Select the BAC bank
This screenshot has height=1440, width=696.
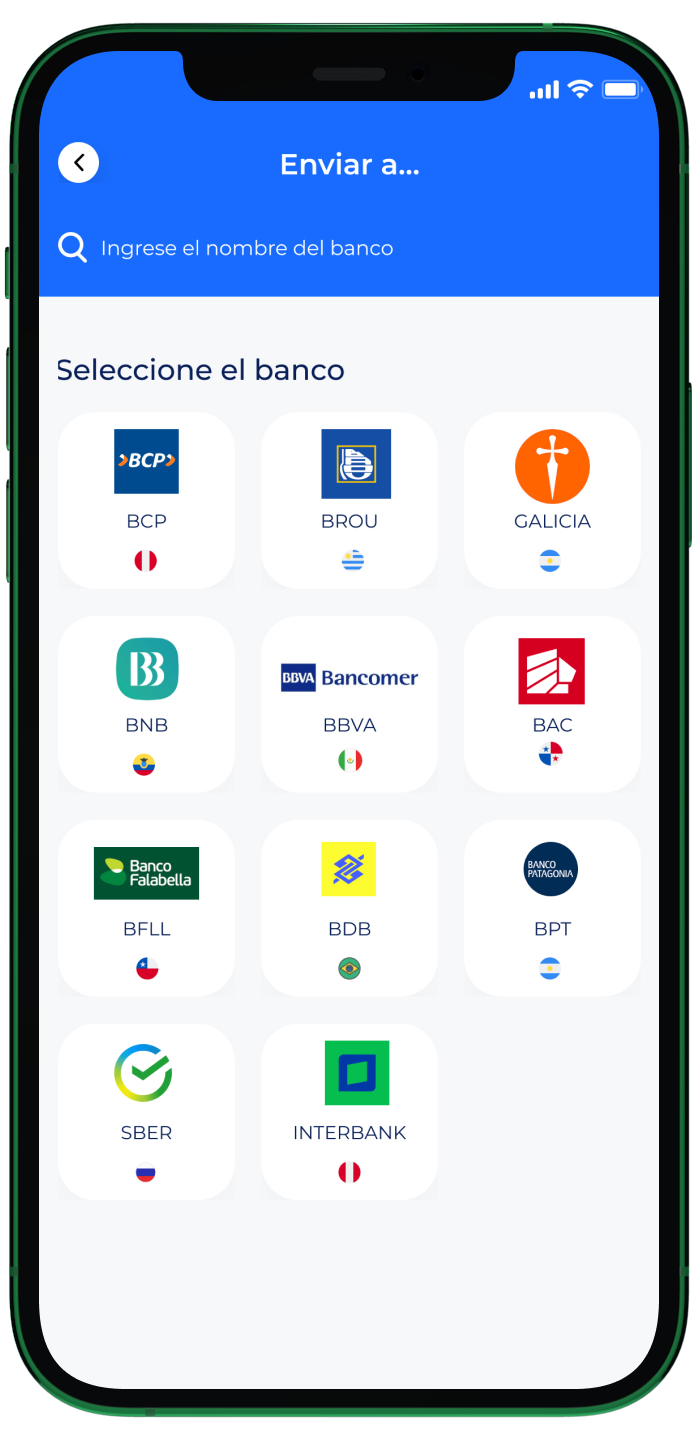(x=552, y=704)
